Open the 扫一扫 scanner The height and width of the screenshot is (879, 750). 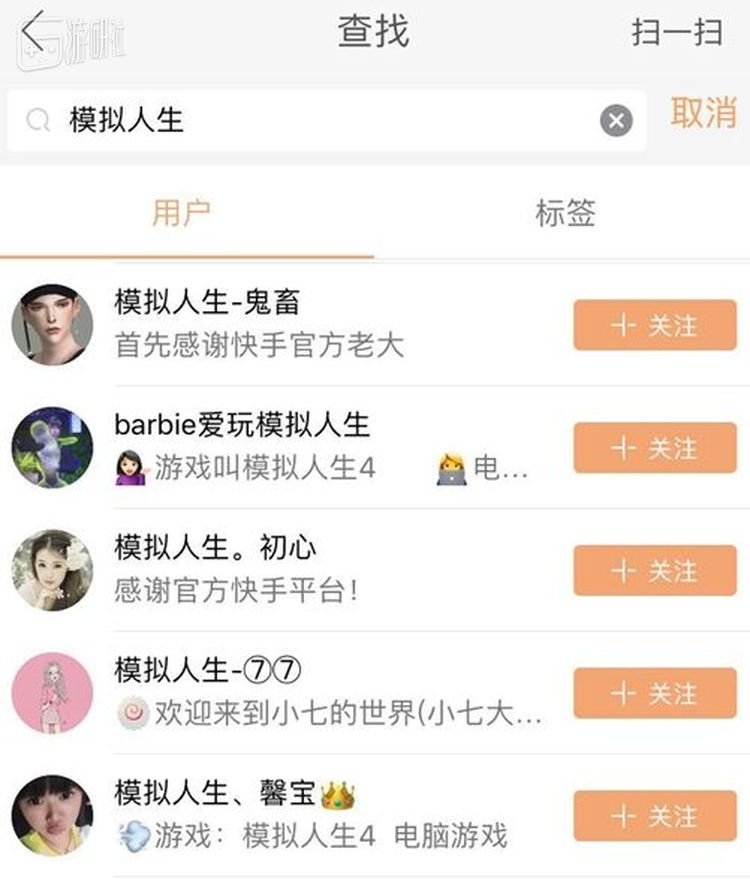[677, 33]
